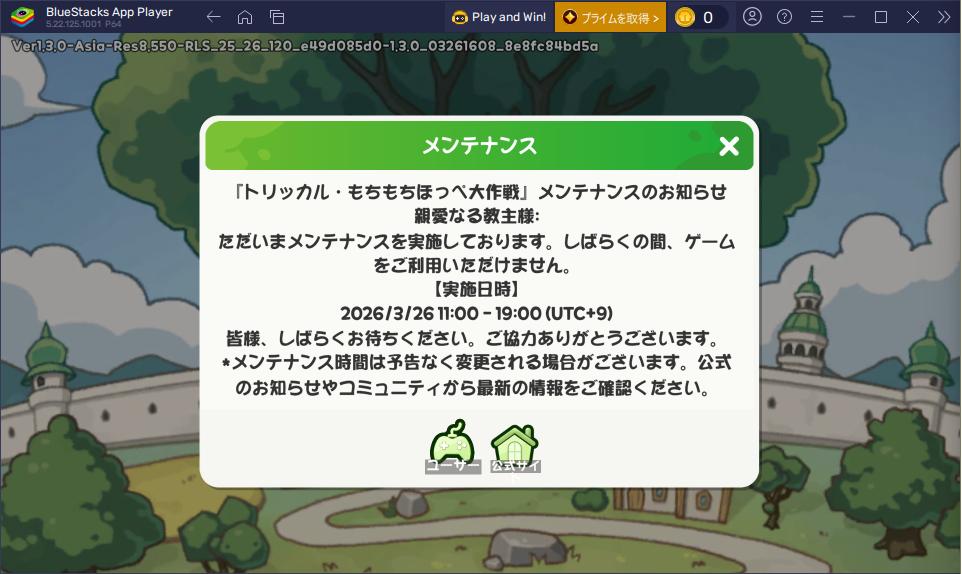Expand the BlueStacks side toolbar
Viewport: 962px width, 574px height.
[x=944, y=17]
